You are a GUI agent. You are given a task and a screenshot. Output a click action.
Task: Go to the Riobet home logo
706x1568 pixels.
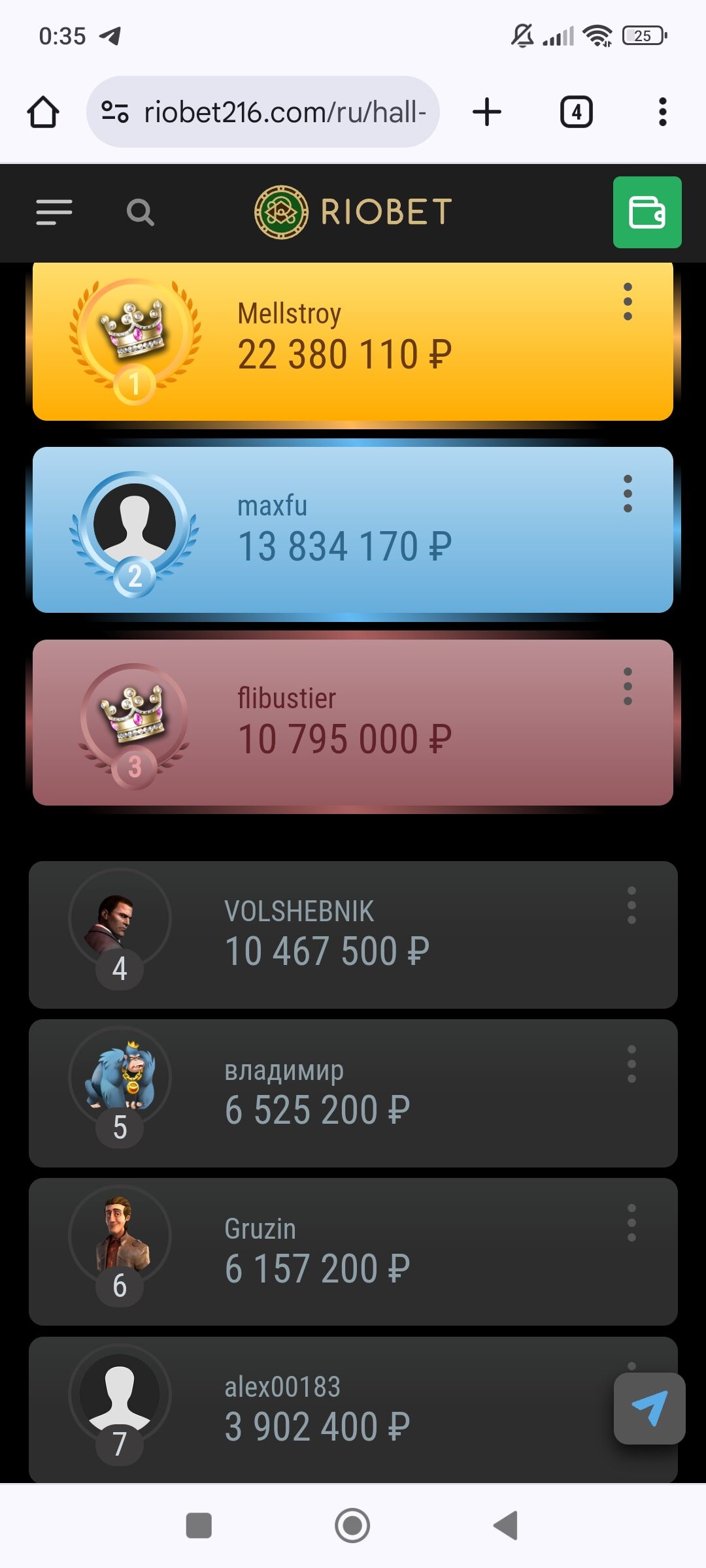tap(353, 212)
